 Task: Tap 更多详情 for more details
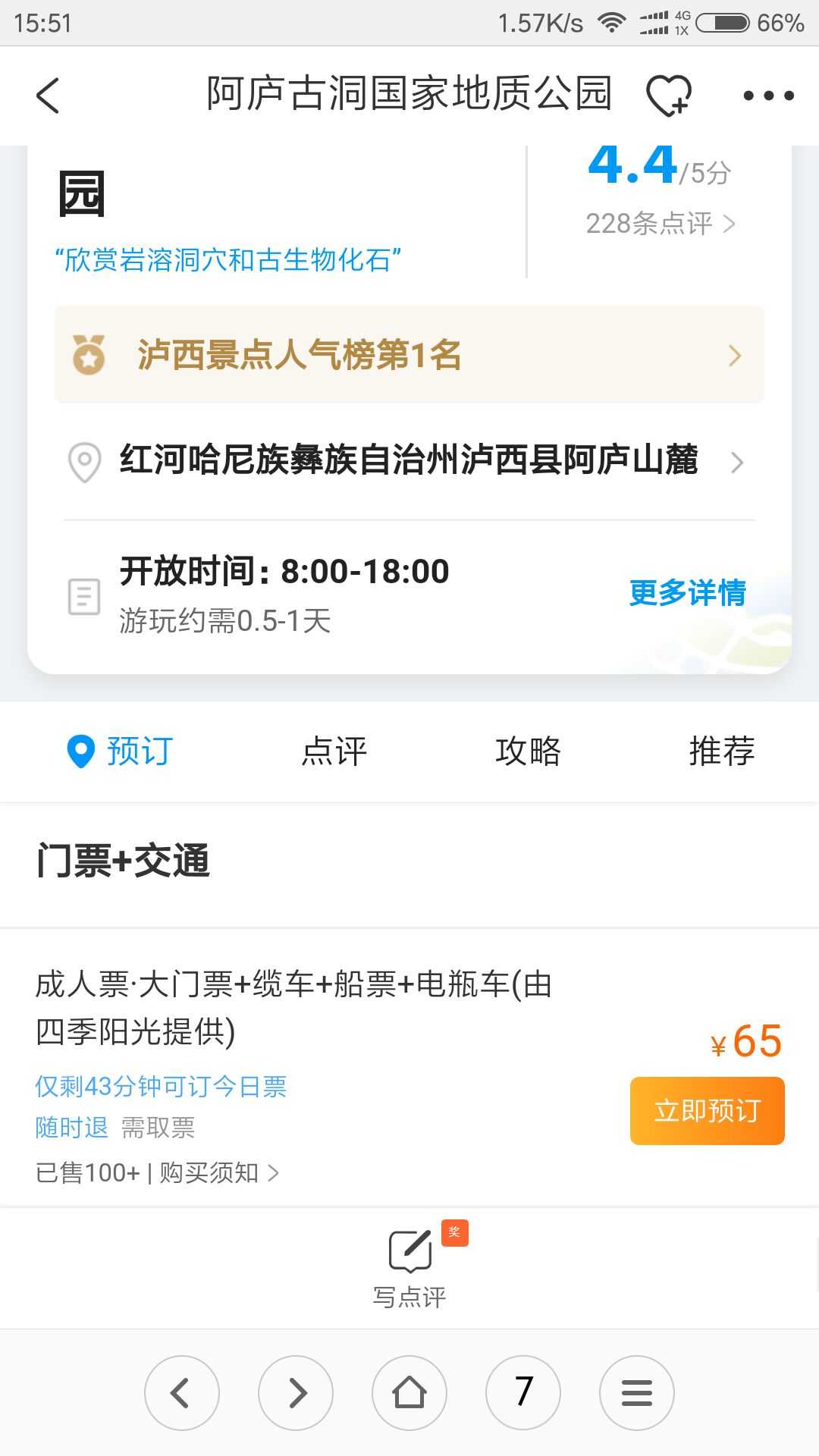point(687,593)
